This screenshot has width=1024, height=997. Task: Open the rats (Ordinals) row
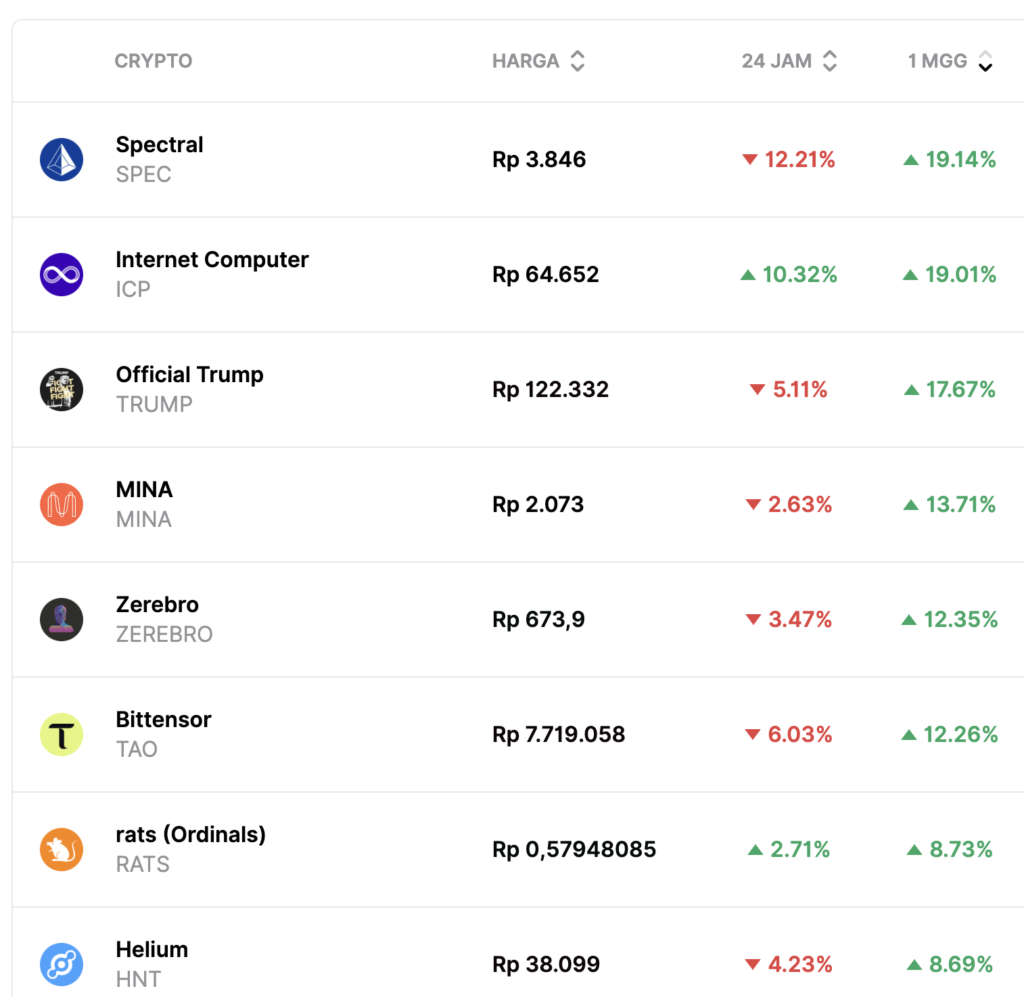pyautogui.click(x=191, y=849)
